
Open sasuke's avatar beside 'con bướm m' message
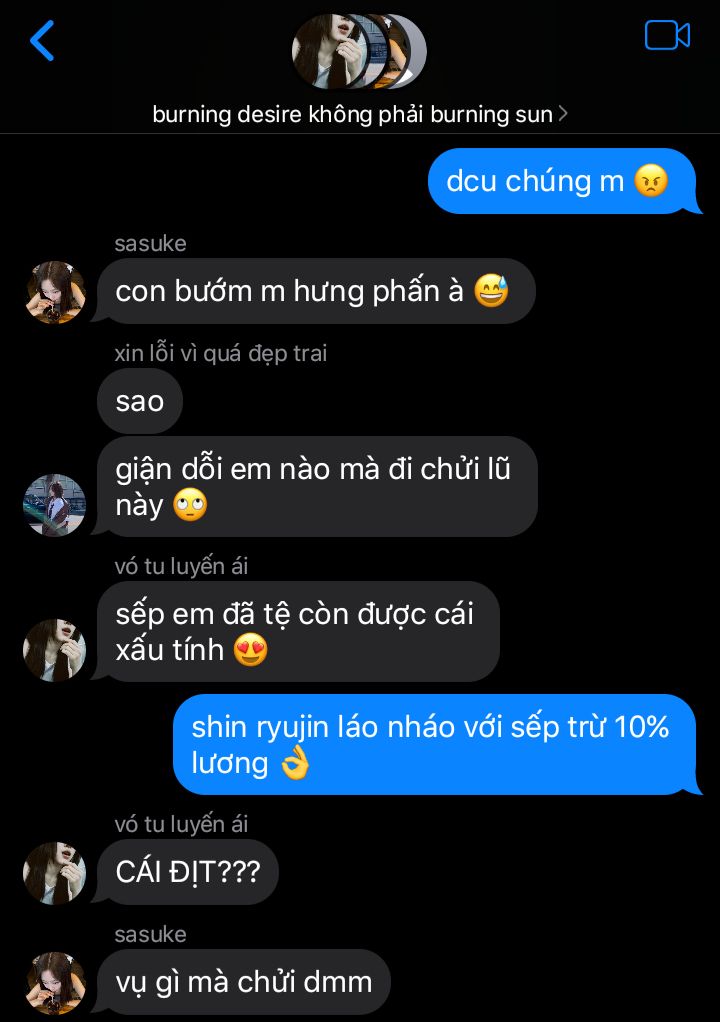click(x=55, y=292)
